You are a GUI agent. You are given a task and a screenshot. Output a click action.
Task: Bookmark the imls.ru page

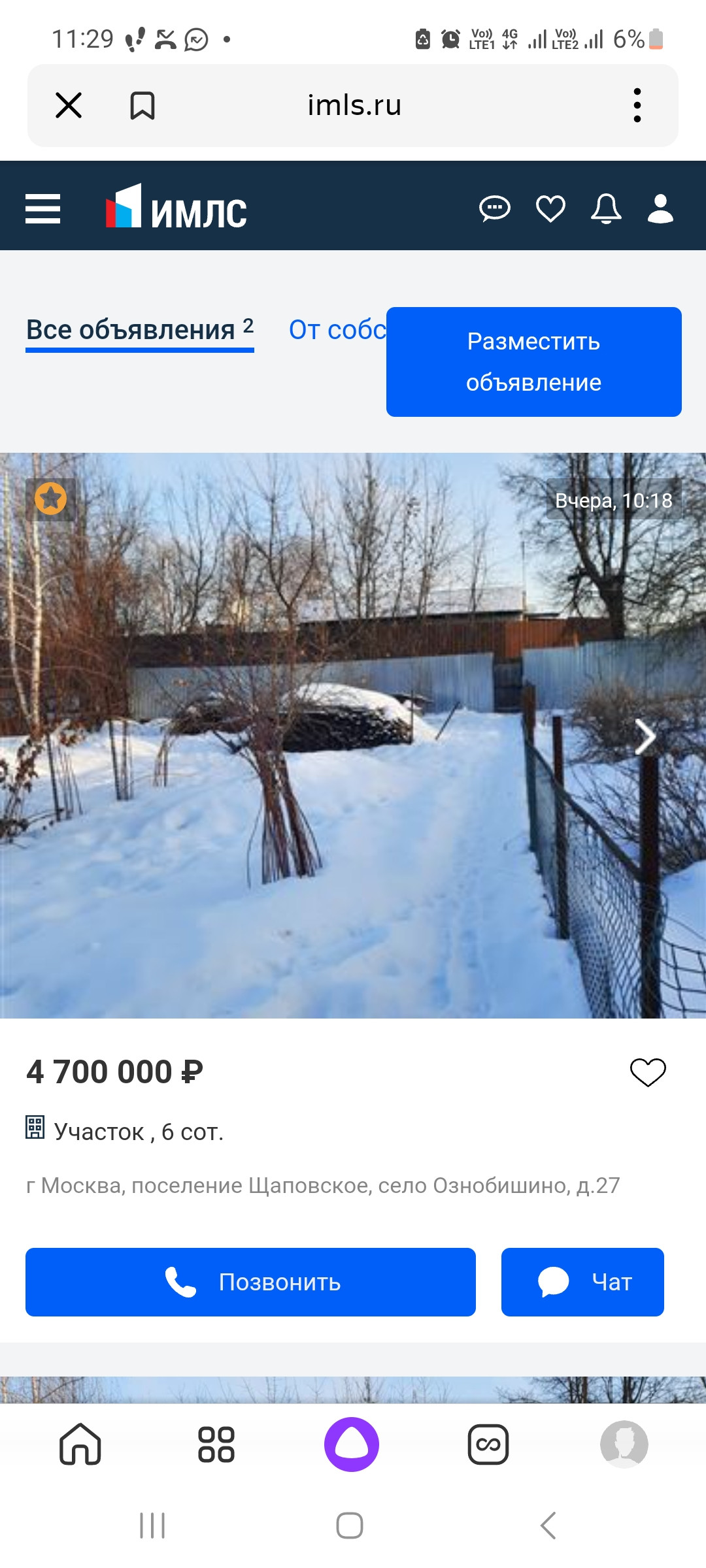point(142,105)
